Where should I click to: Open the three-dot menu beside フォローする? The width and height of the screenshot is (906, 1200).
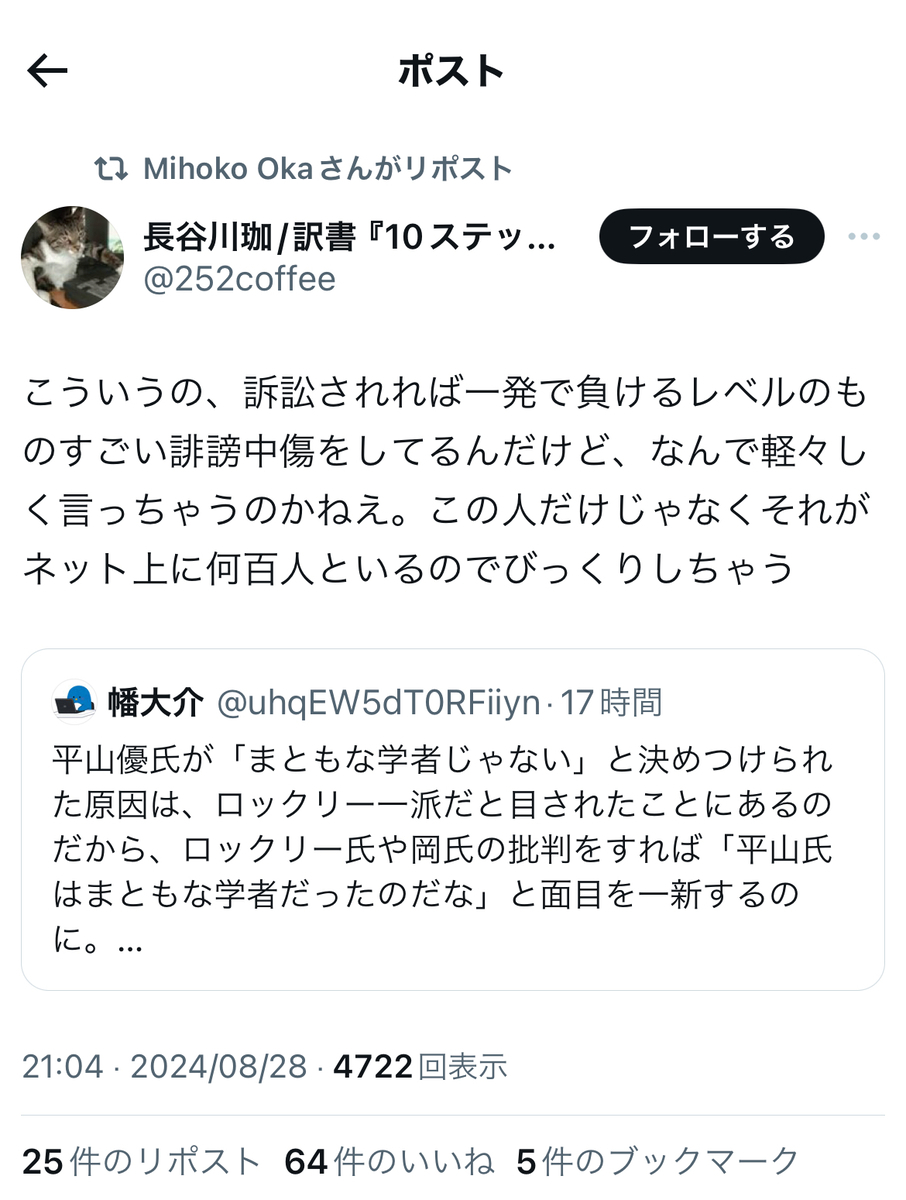click(863, 237)
